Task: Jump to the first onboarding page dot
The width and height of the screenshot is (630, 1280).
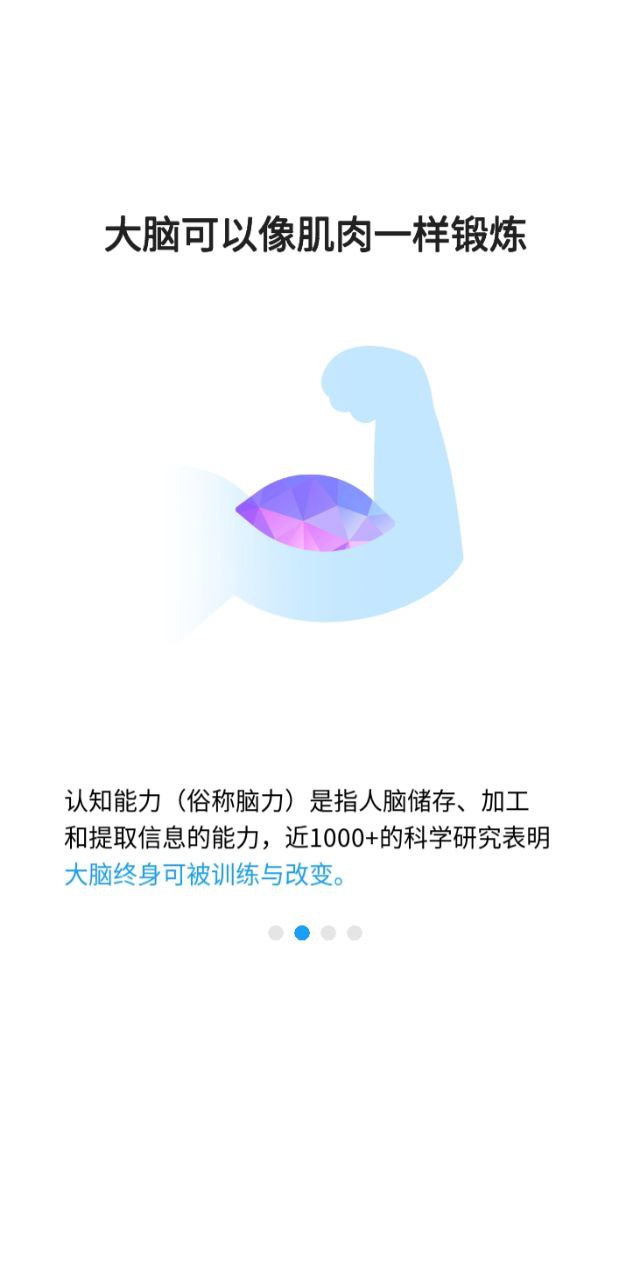Action: (276, 933)
